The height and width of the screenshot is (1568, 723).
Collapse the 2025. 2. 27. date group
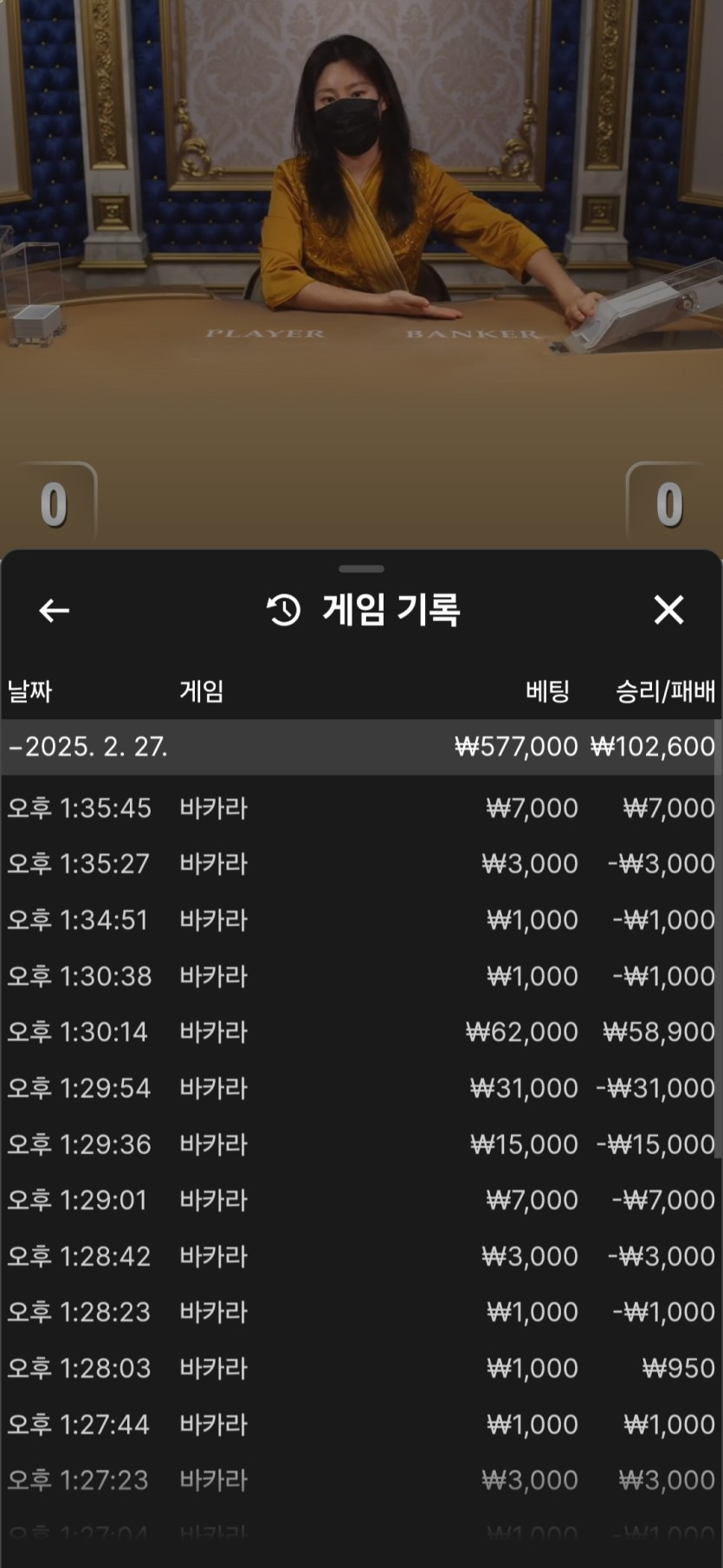tap(87, 747)
